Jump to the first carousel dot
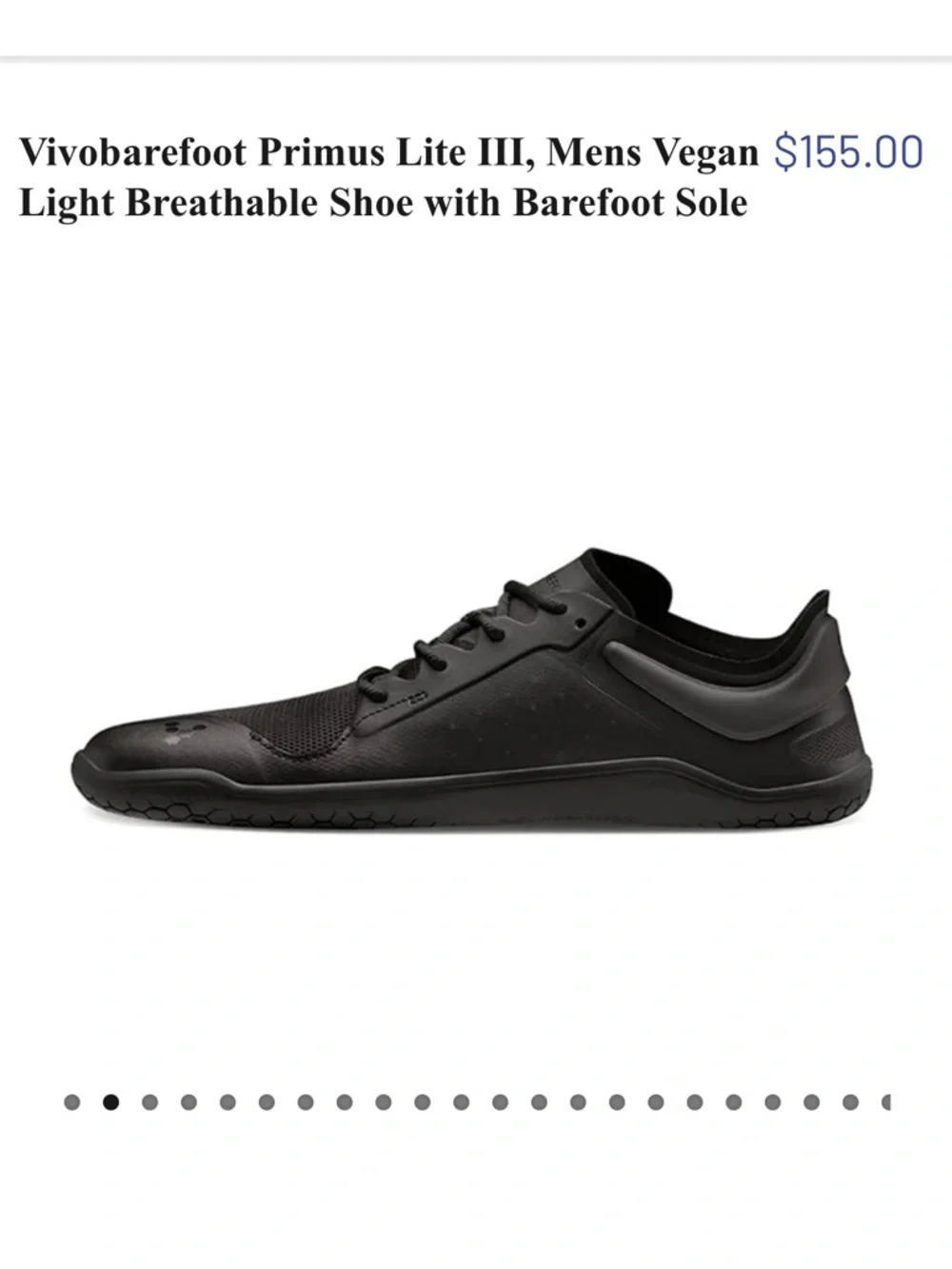The image size is (952, 1269). point(72,1102)
